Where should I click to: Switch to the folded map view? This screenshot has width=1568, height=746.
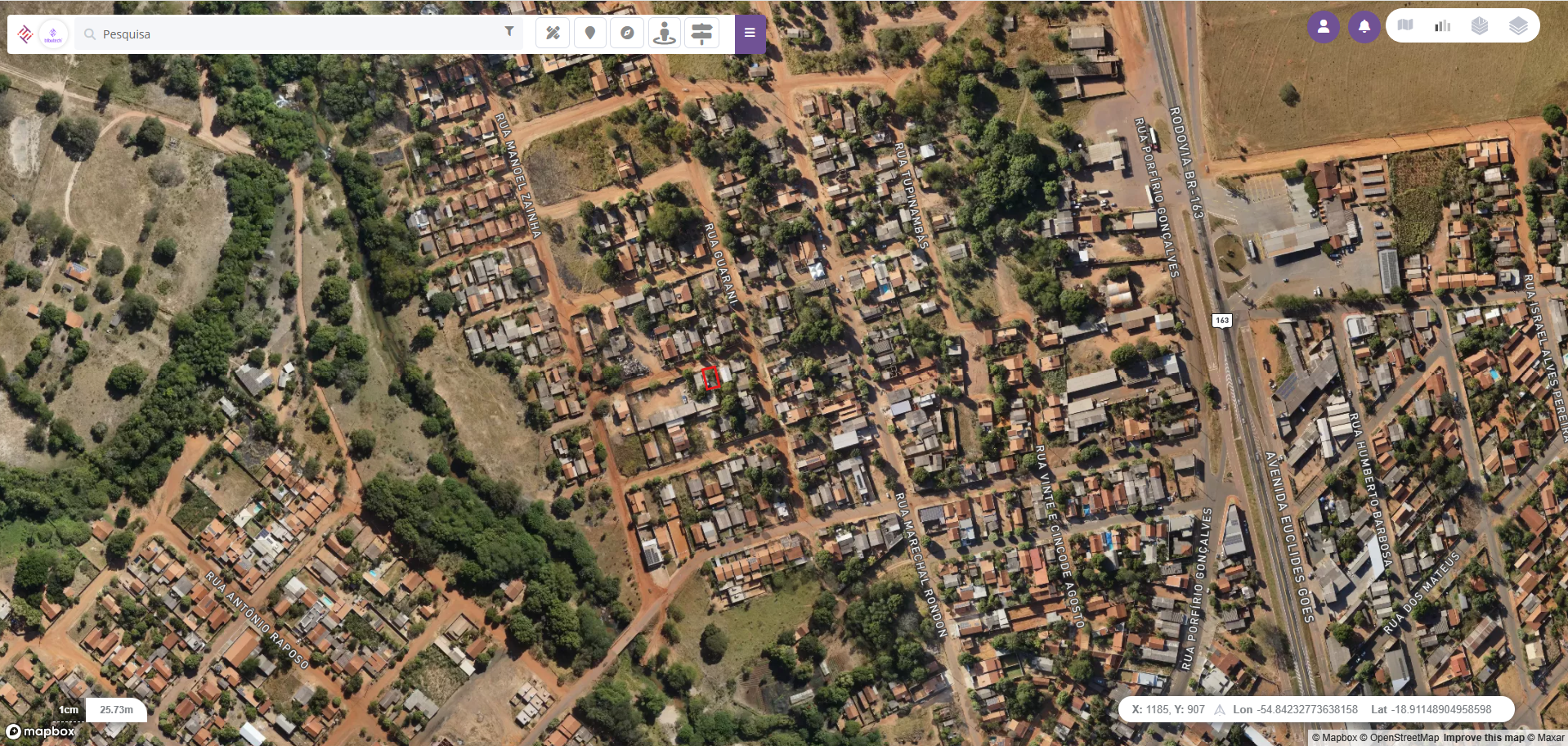(x=1405, y=25)
